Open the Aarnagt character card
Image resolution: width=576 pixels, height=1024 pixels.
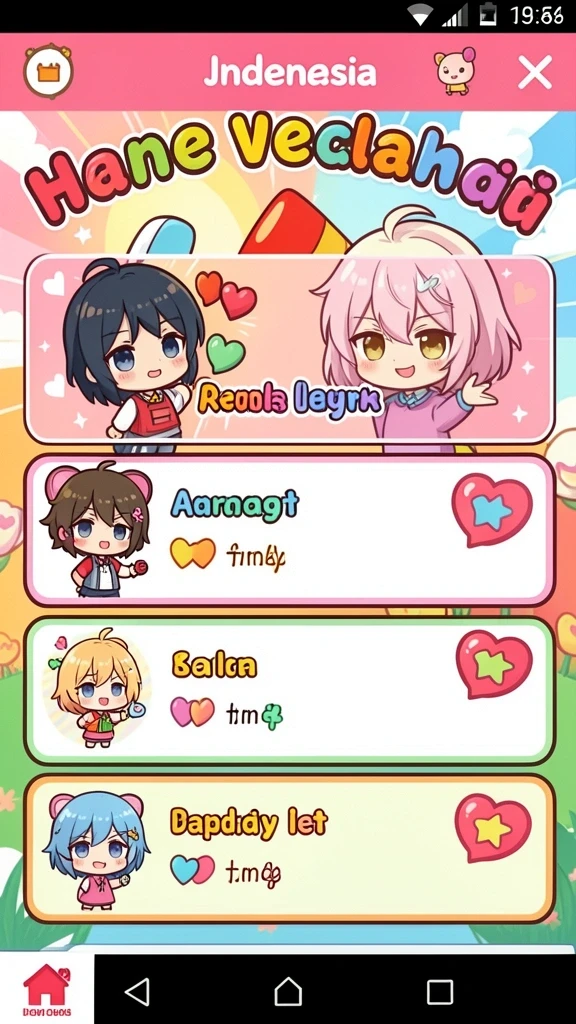(x=289, y=530)
